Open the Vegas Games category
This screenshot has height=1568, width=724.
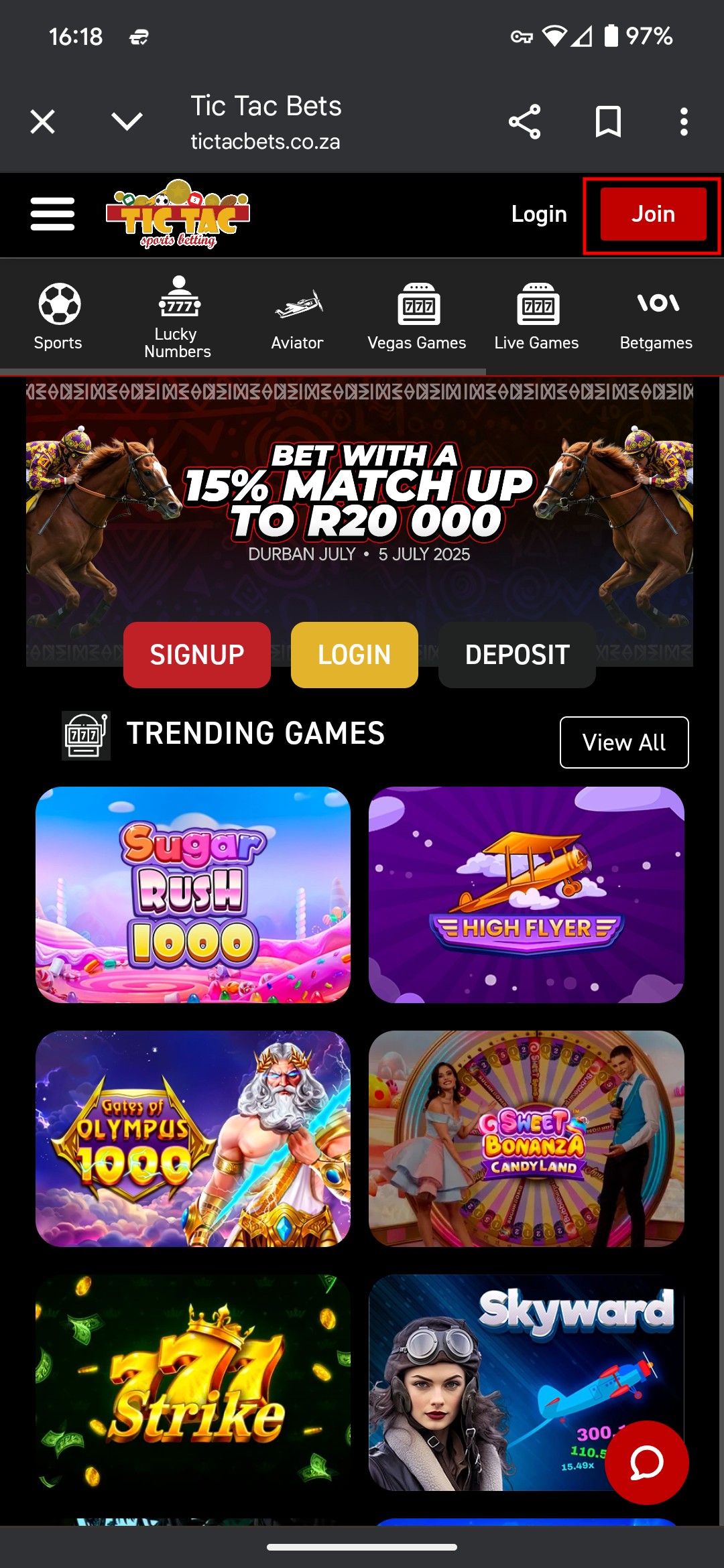pyautogui.click(x=417, y=316)
